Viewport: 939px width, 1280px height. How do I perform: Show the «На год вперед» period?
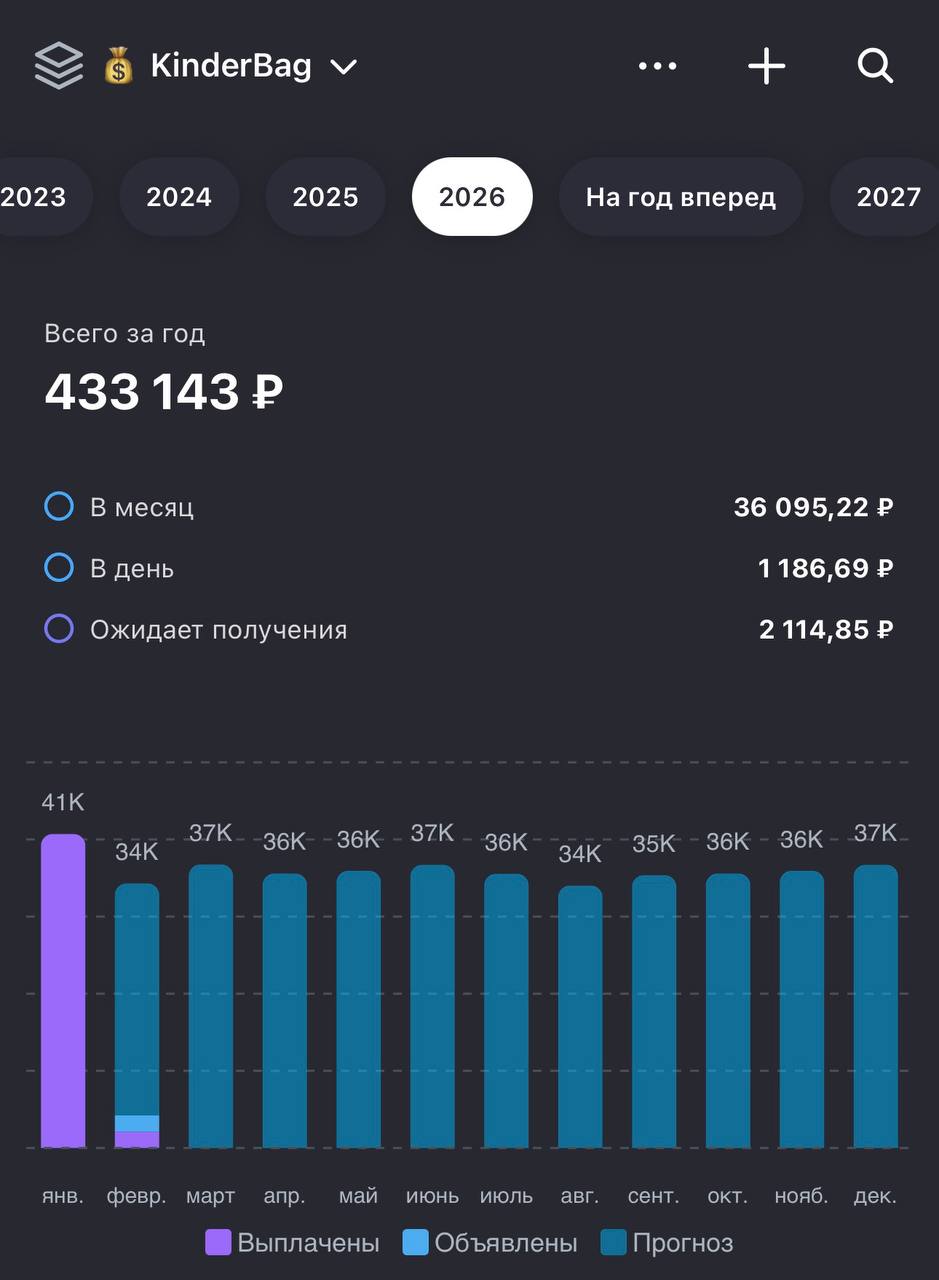[x=681, y=197]
